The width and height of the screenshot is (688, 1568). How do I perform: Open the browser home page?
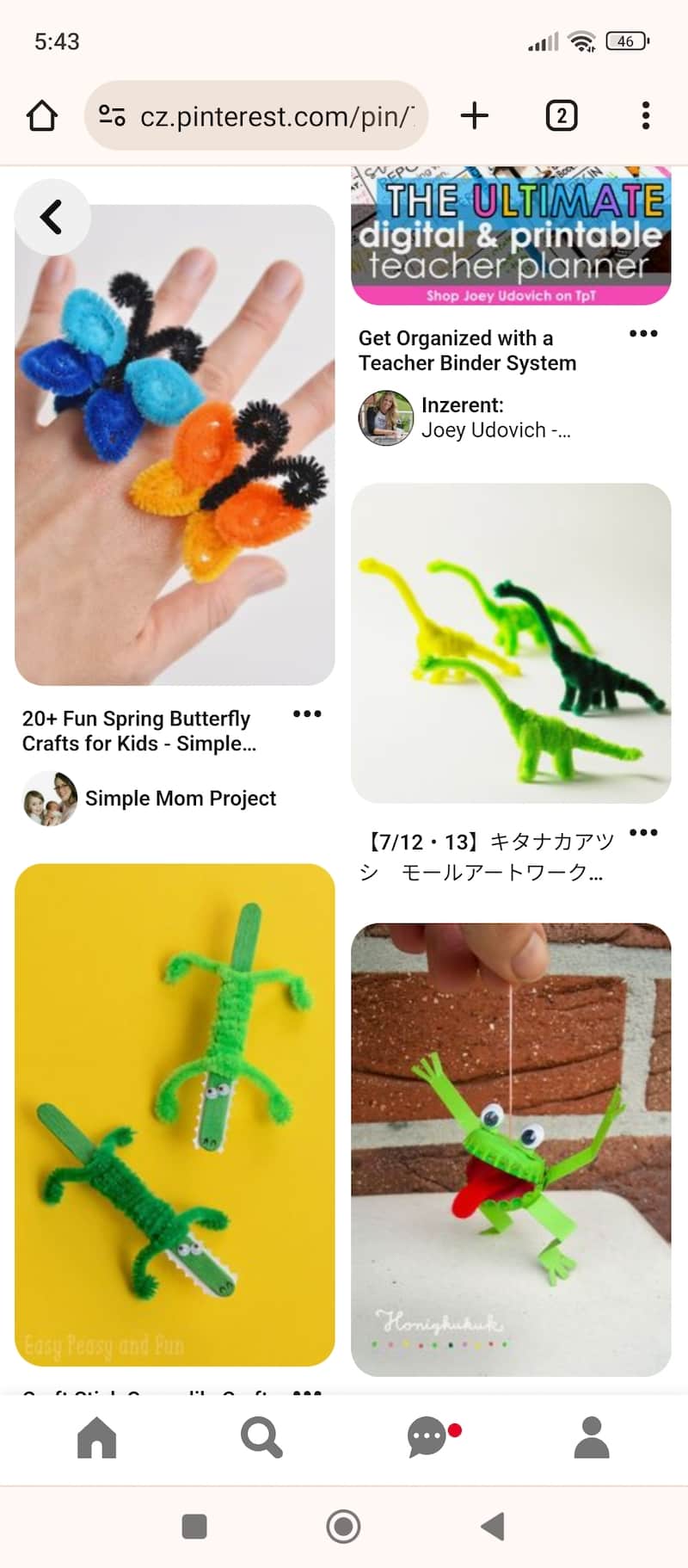42,116
